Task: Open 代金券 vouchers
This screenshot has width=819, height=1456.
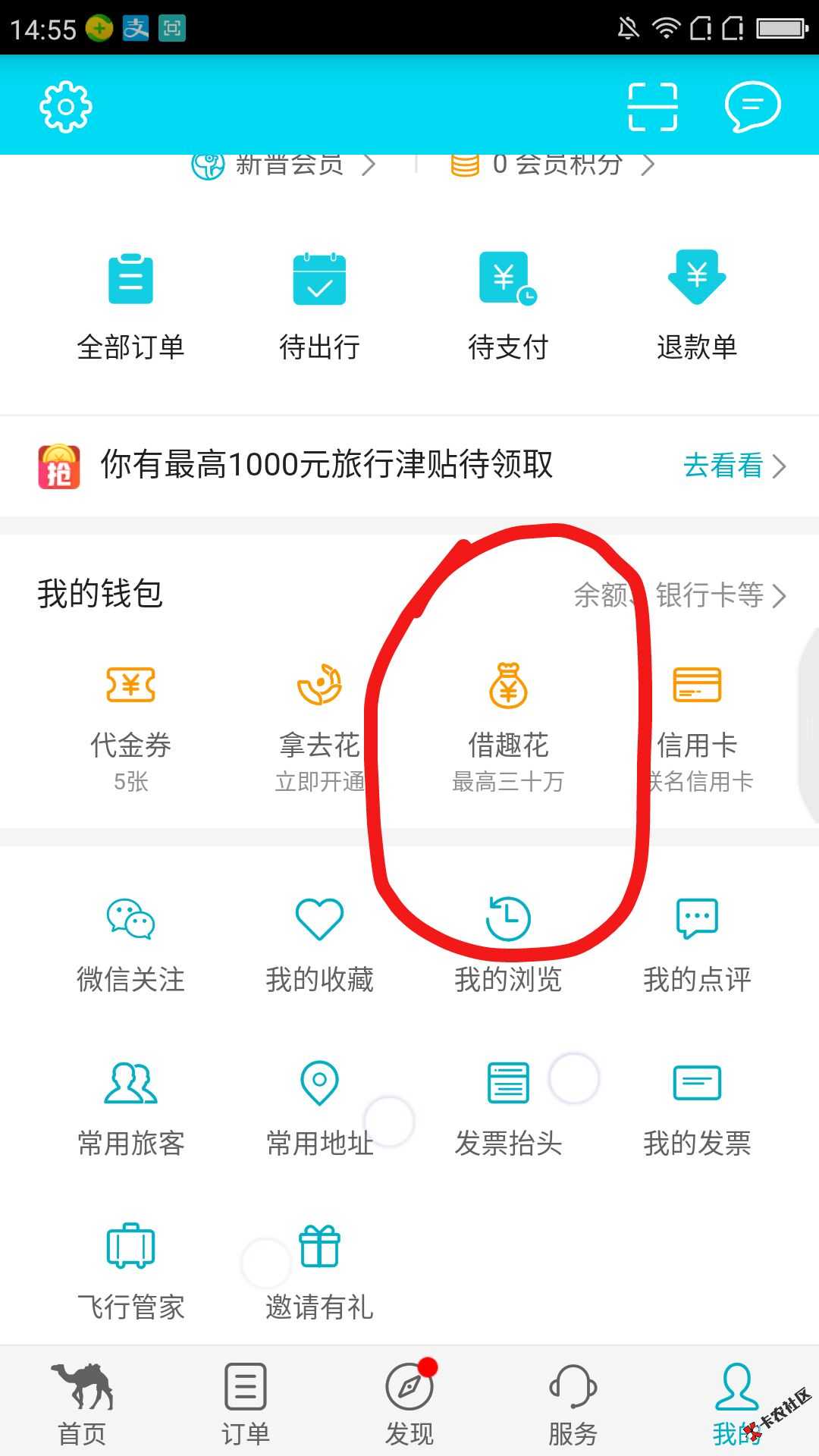Action: 130,728
